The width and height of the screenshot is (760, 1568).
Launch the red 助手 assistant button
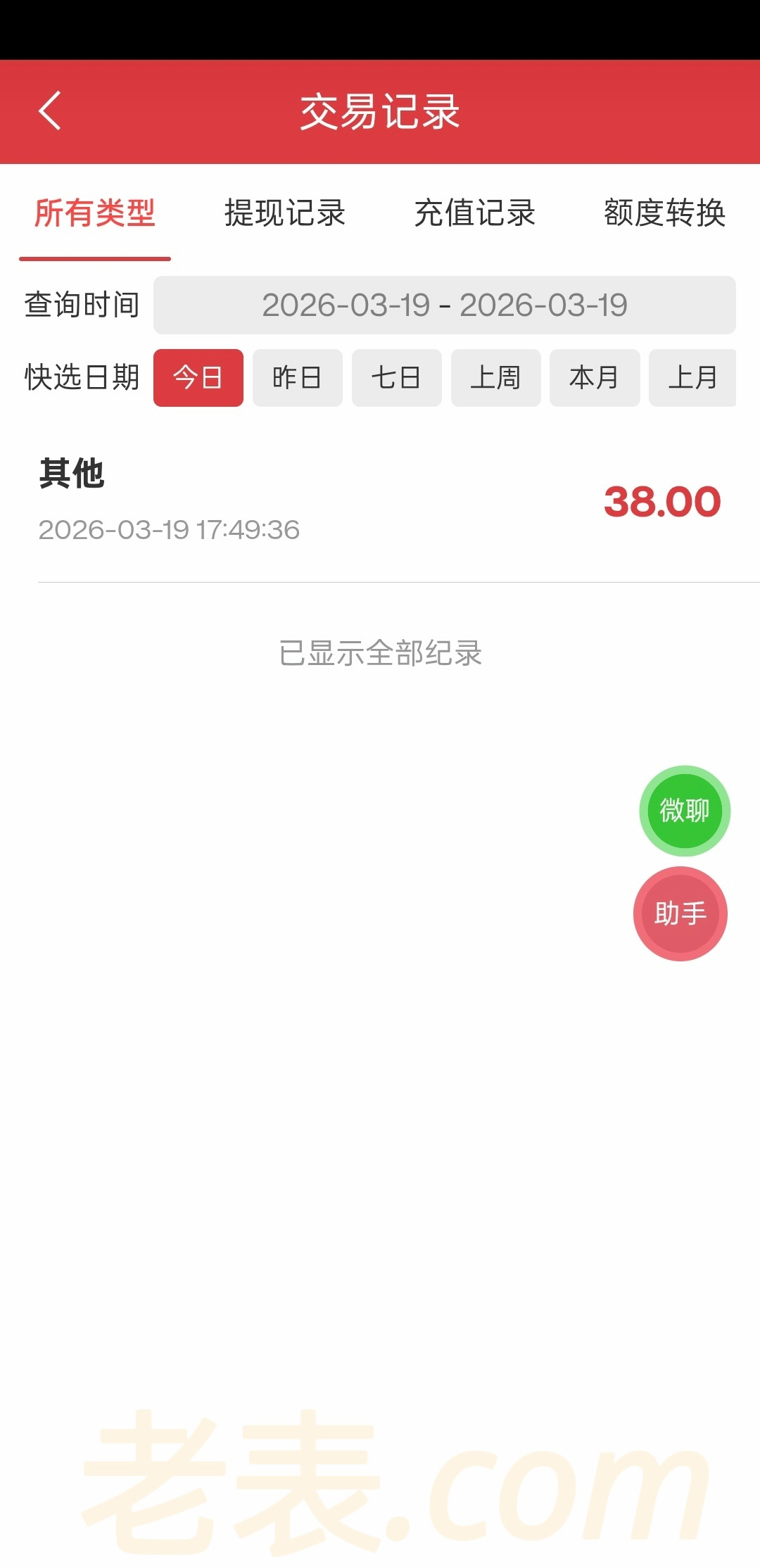(680, 913)
